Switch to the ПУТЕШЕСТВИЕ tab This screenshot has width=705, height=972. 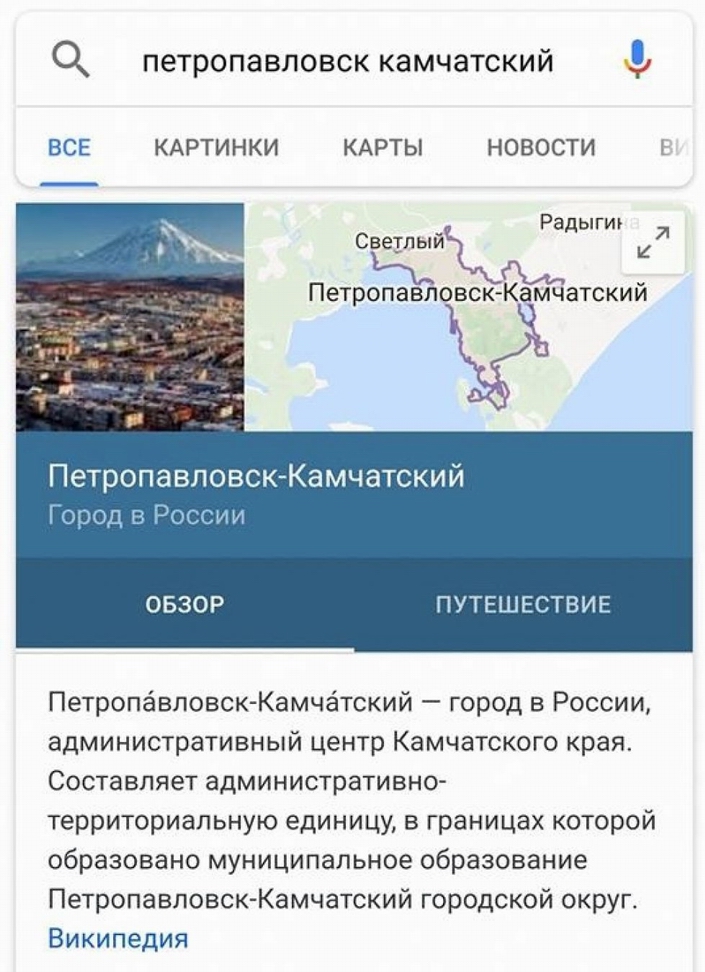tap(522, 604)
